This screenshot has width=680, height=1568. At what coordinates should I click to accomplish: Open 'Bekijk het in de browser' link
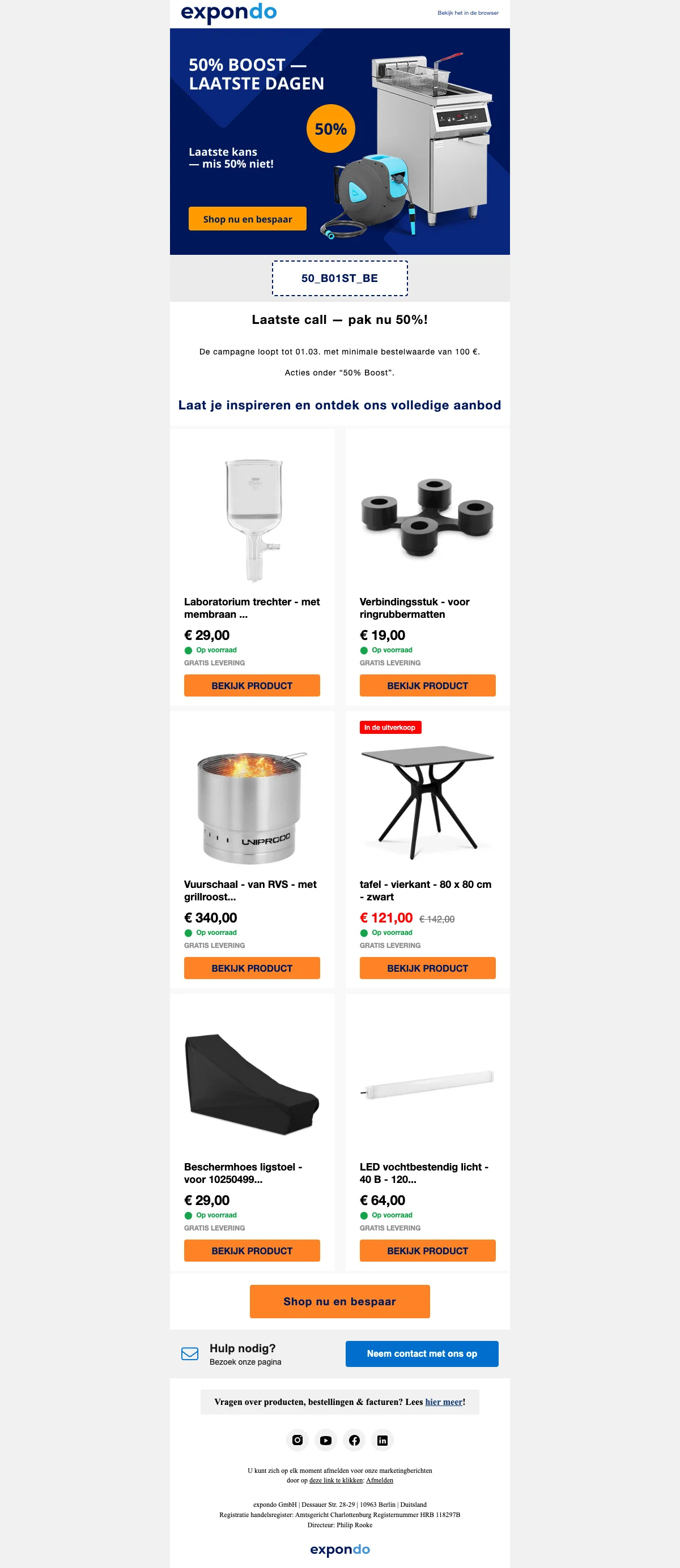[467, 13]
